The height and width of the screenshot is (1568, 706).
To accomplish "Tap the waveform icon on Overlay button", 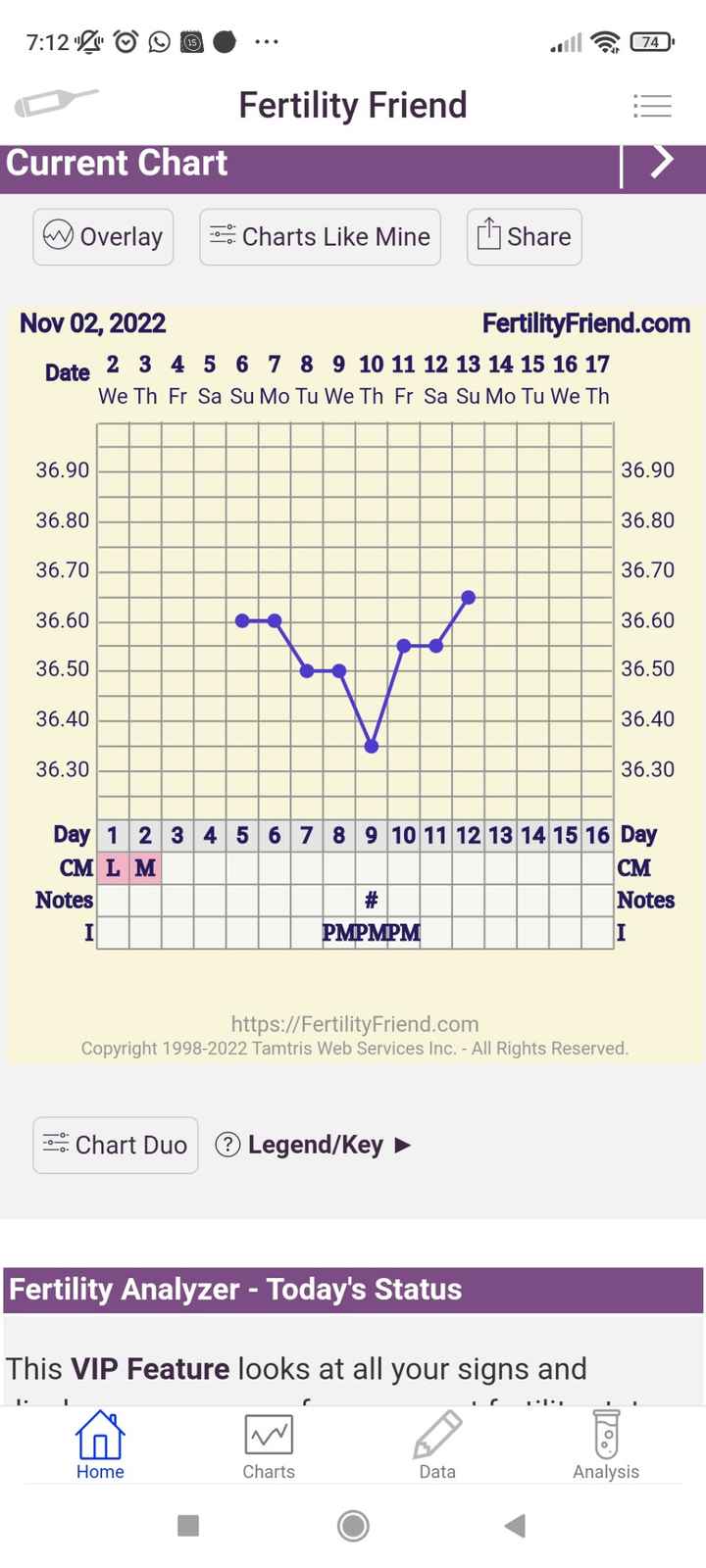I will pos(61,236).
